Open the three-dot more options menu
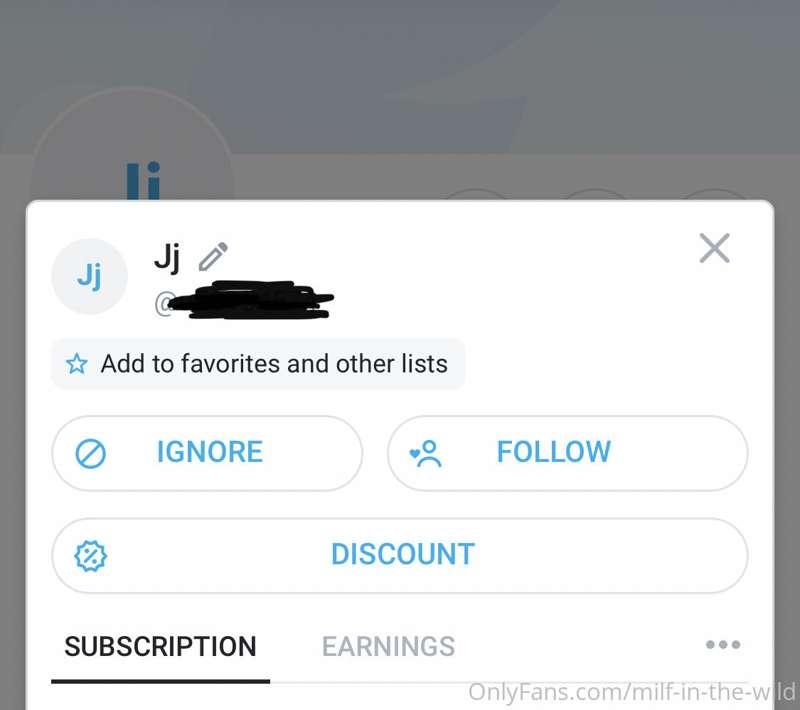Viewport: 800px width, 710px height. click(722, 645)
